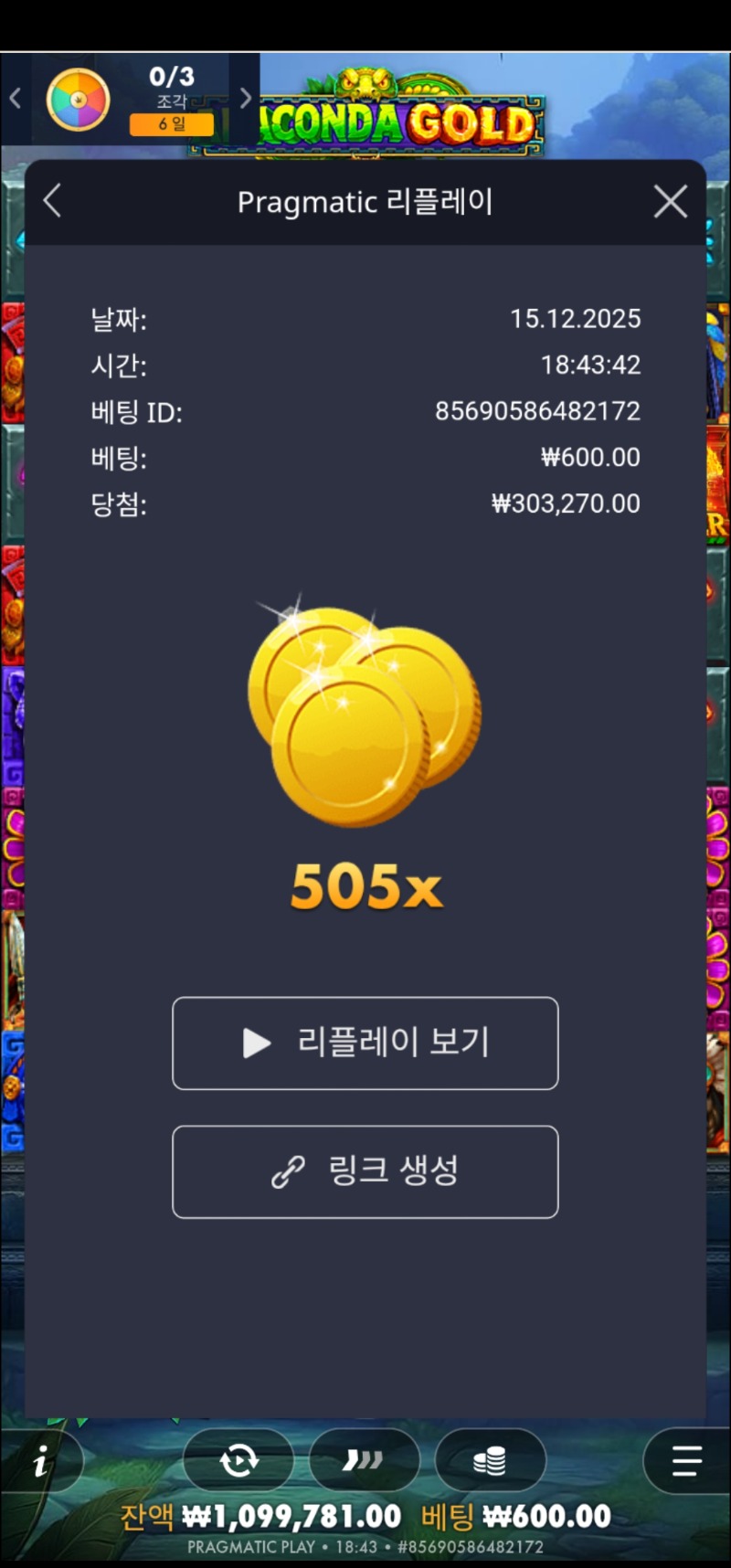Close the Pragmatic replay dialog
The height and width of the screenshot is (1568, 731).
pyautogui.click(x=670, y=202)
